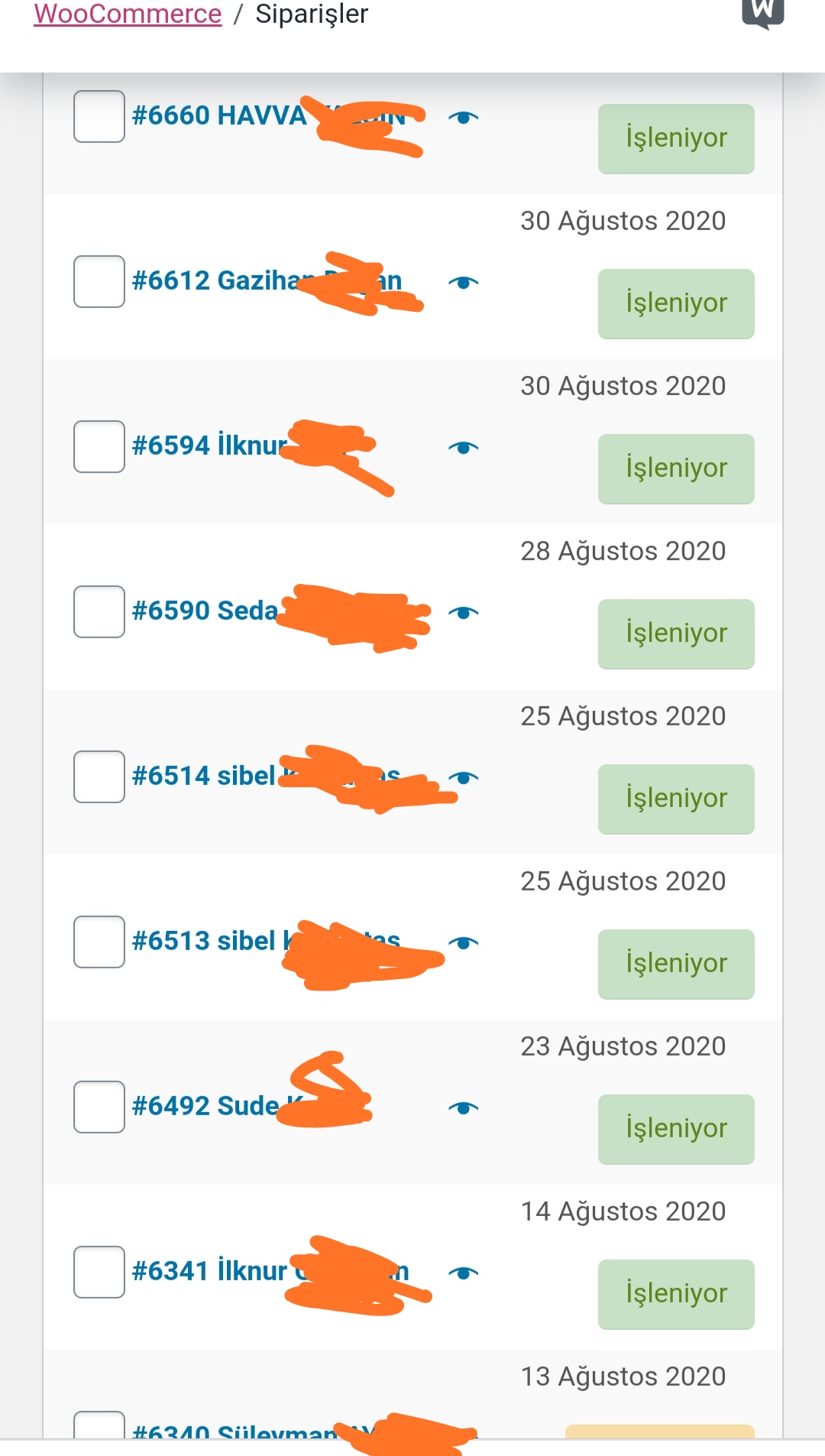Select the checkbox for order #6660
Image resolution: width=825 pixels, height=1456 pixels.
click(99, 116)
